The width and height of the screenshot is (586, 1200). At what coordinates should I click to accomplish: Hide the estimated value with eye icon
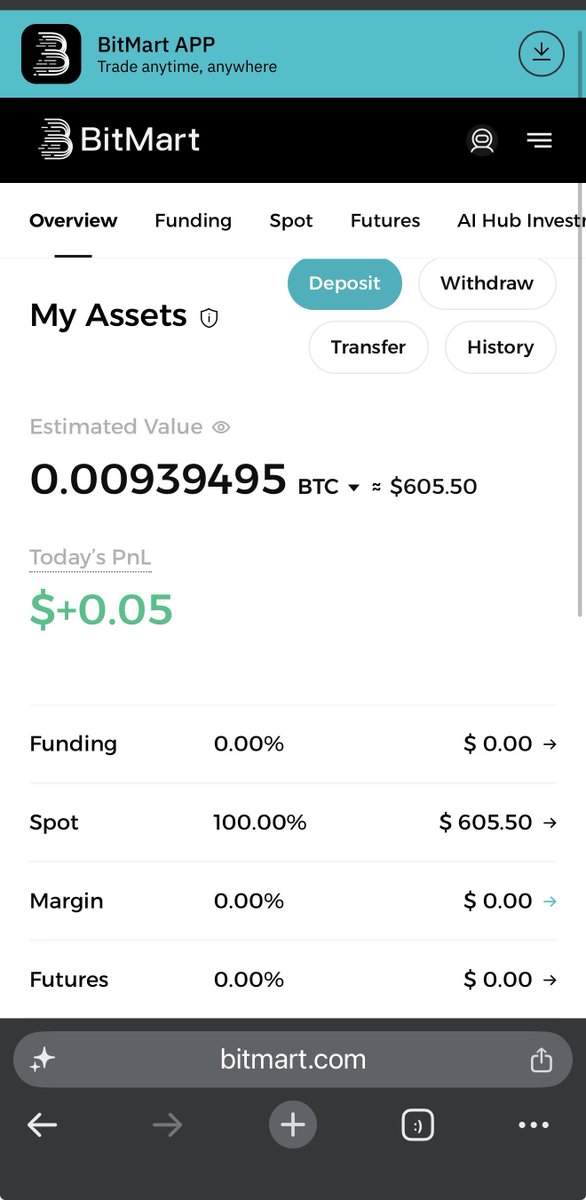tap(222, 427)
